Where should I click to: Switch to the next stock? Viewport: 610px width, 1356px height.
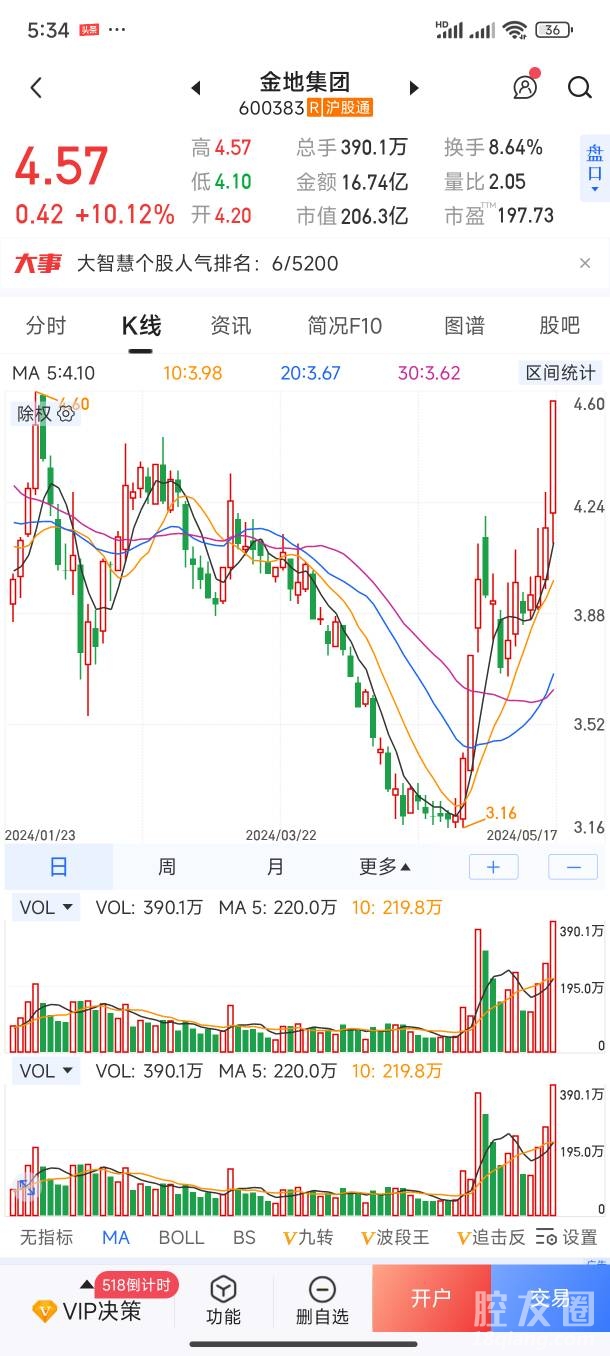(414, 88)
